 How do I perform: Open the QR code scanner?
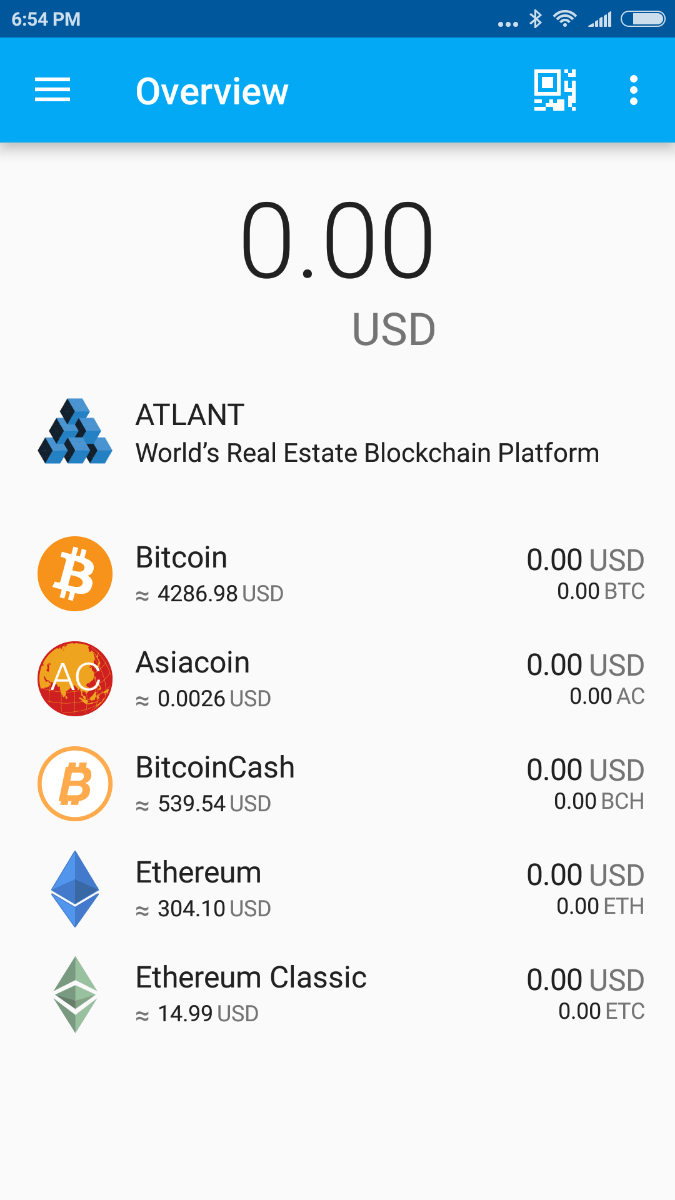coord(555,91)
